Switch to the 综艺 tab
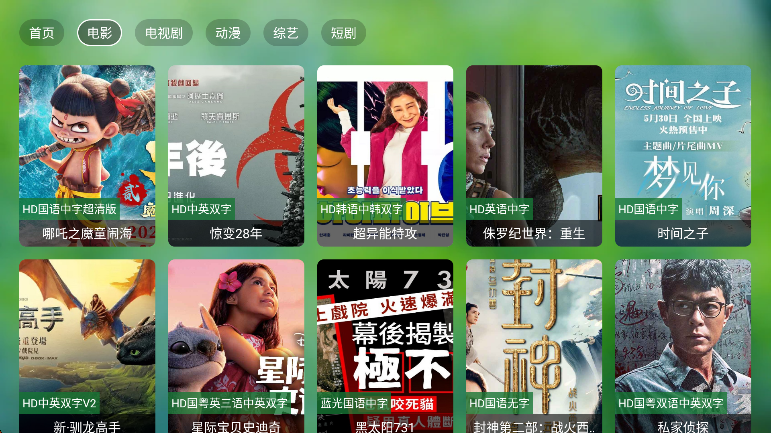The image size is (771, 433). pyautogui.click(x=285, y=33)
